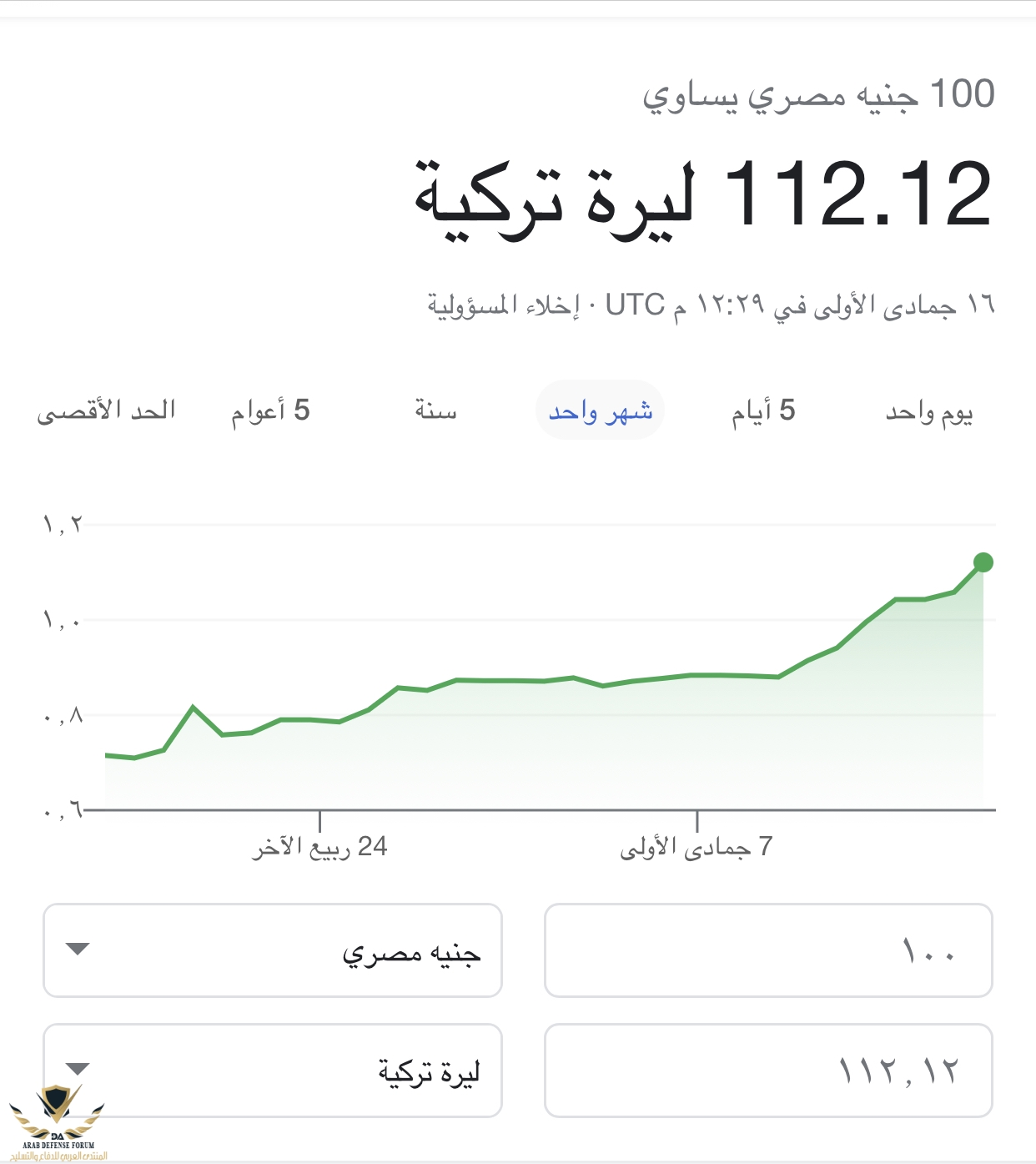The image size is (1036, 1164).
Task: Select the شهر واحد range tab
Action: 601,411
